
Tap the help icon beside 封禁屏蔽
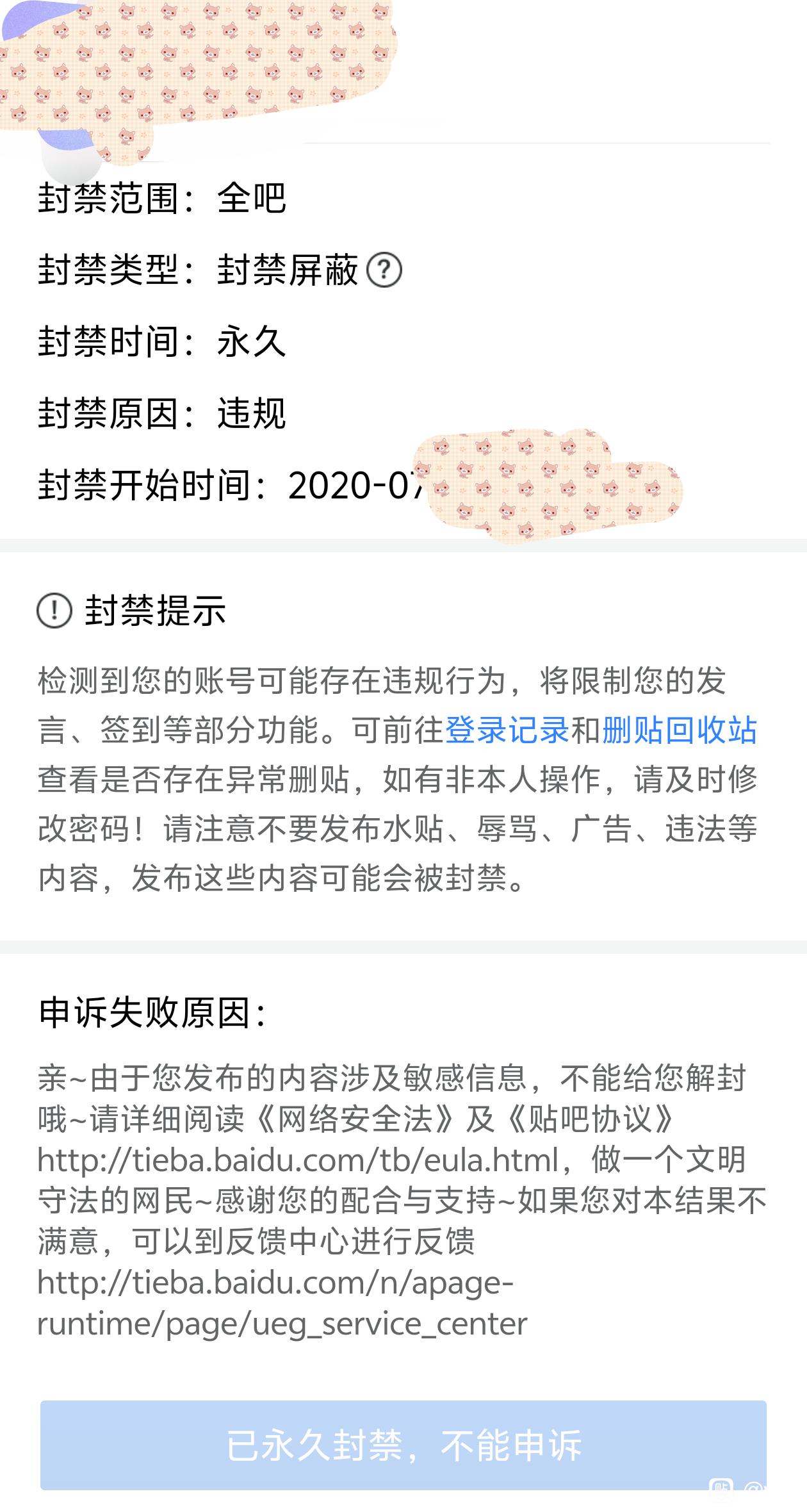click(384, 270)
